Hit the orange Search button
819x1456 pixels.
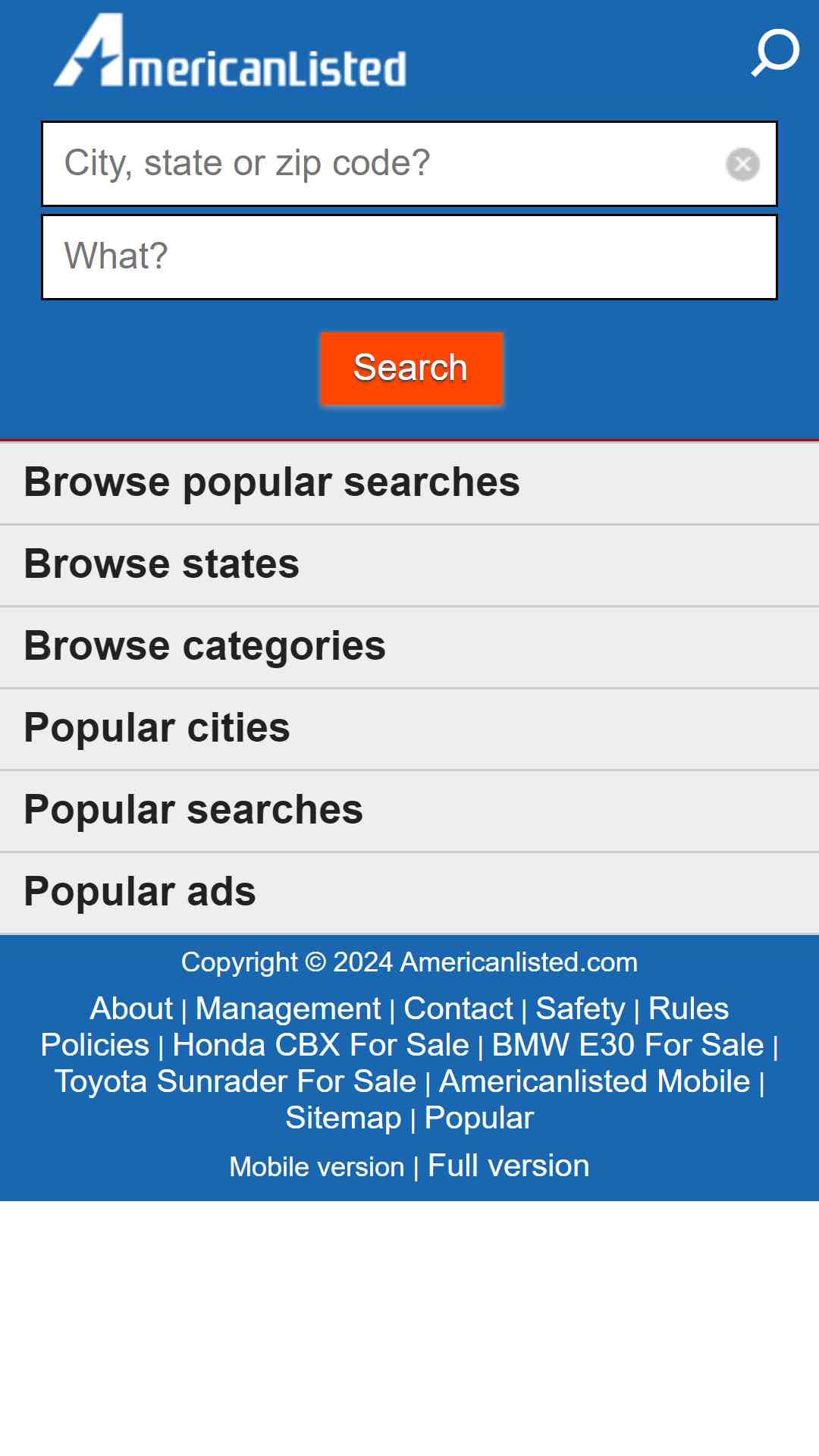411,369
